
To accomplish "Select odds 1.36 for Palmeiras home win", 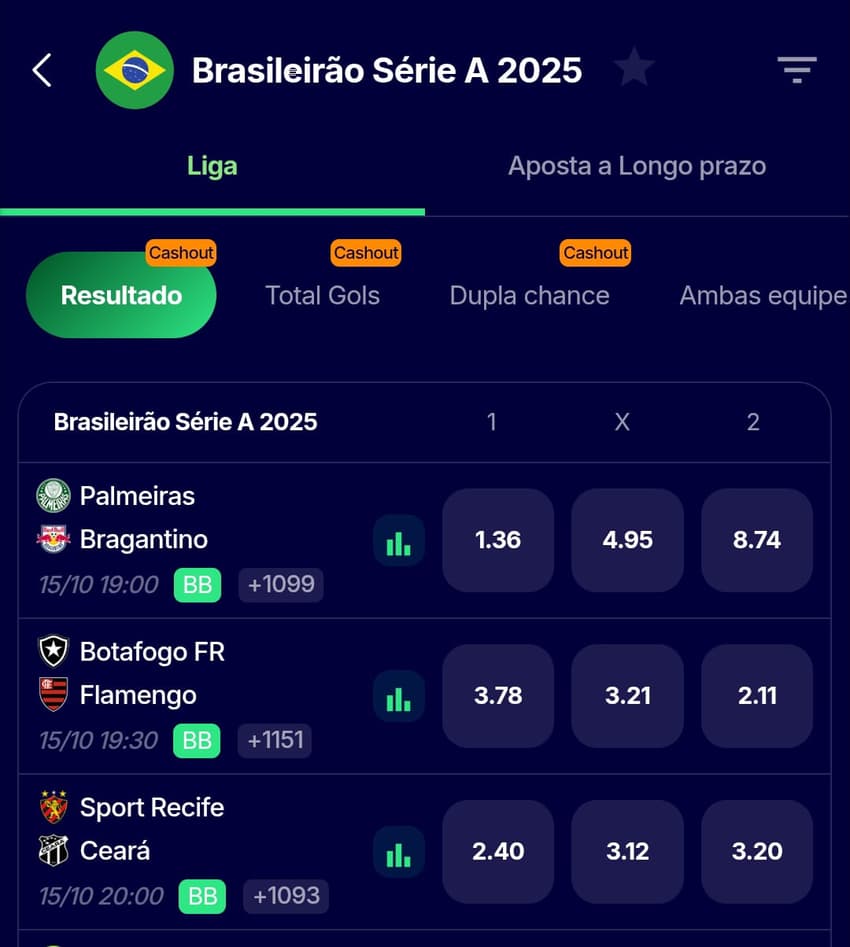I will (x=498, y=540).
